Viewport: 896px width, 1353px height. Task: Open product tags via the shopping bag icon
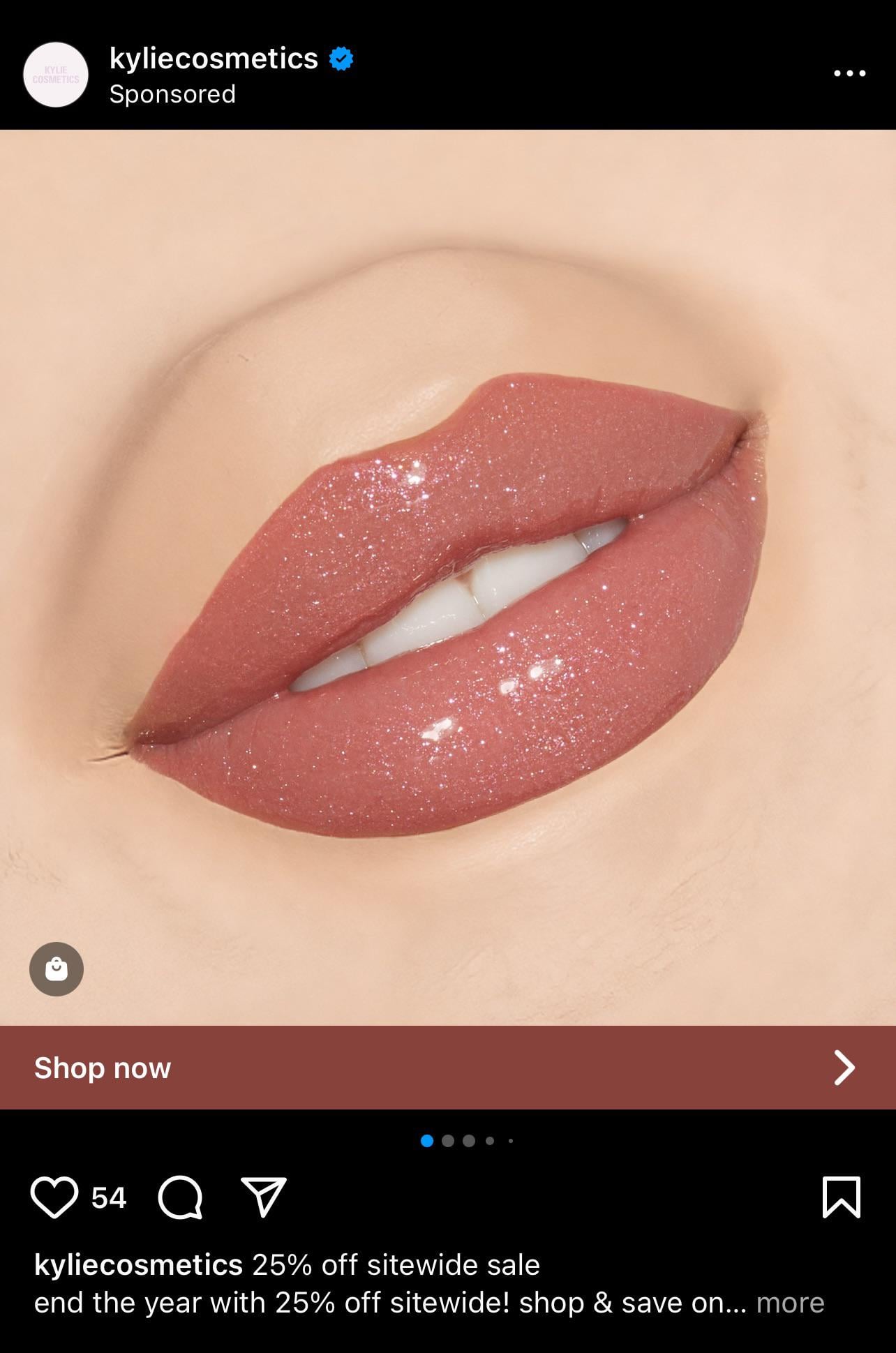tap(58, 968)
